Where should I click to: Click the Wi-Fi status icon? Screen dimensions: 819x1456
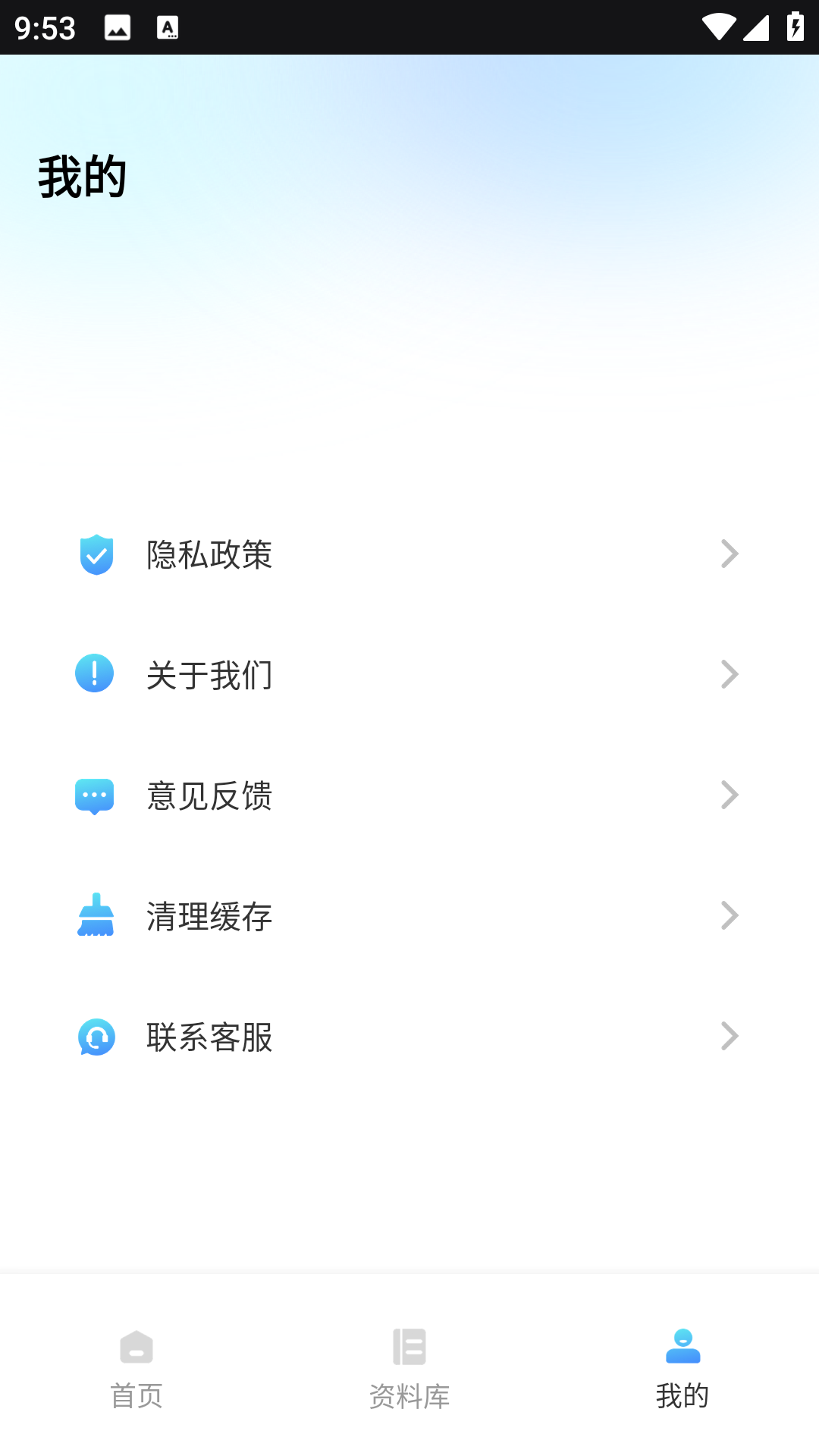(720, 27)
